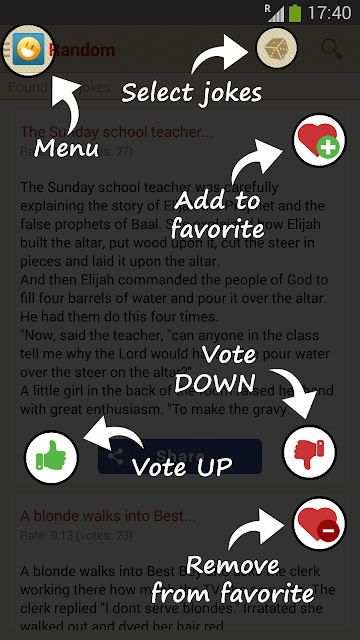
Task: Remove the blonde joke from favorites
Action: 319,523
